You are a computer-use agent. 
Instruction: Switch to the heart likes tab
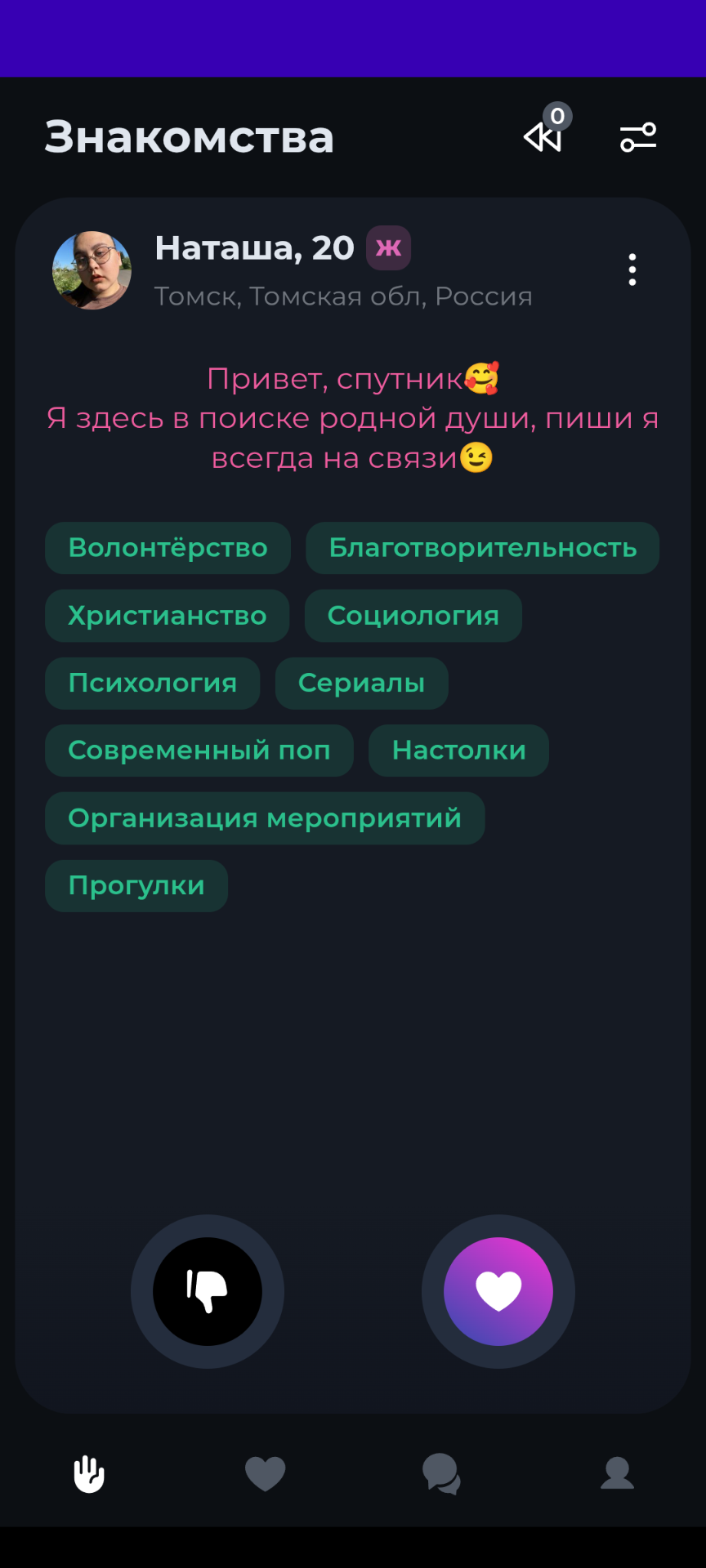[266, 1474]
